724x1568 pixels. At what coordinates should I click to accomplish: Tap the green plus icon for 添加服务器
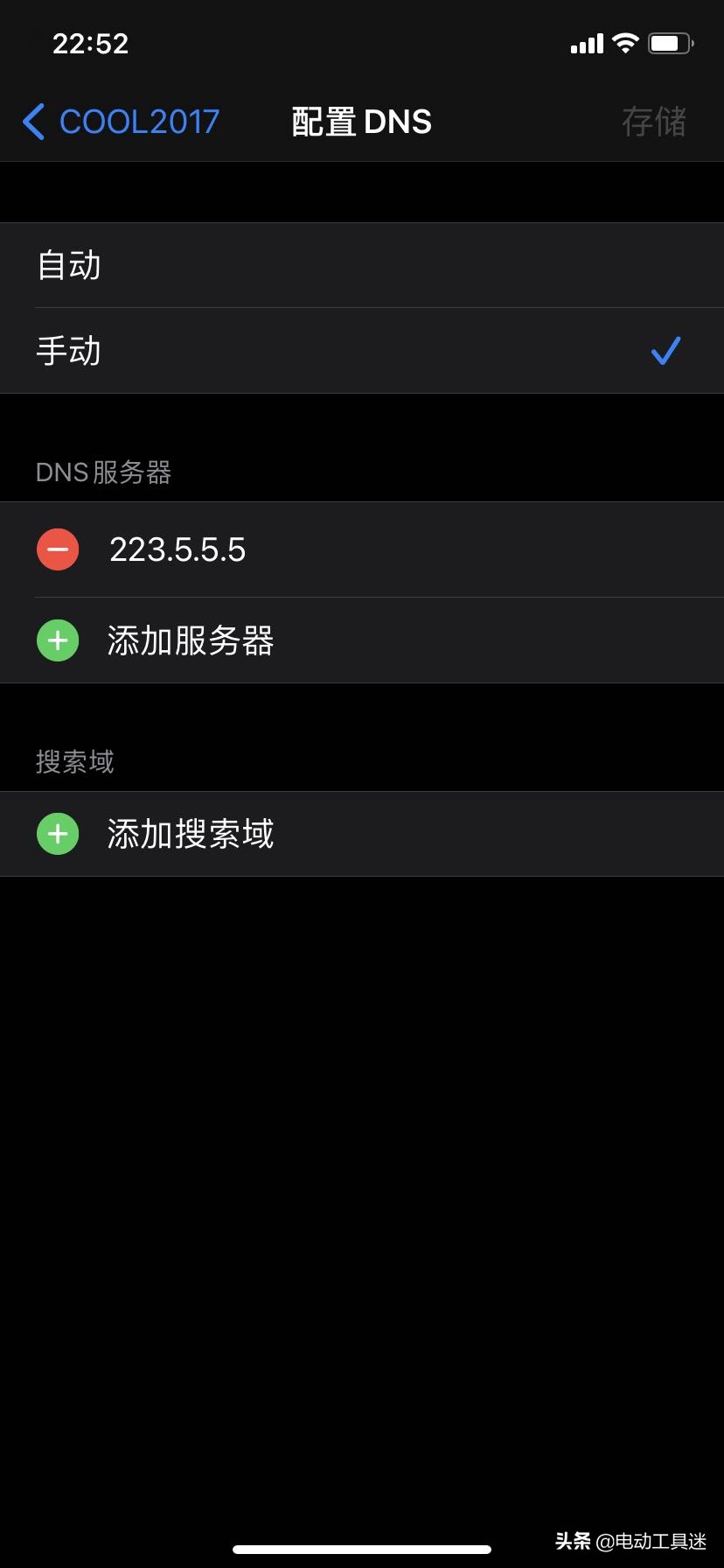(57, 640)
